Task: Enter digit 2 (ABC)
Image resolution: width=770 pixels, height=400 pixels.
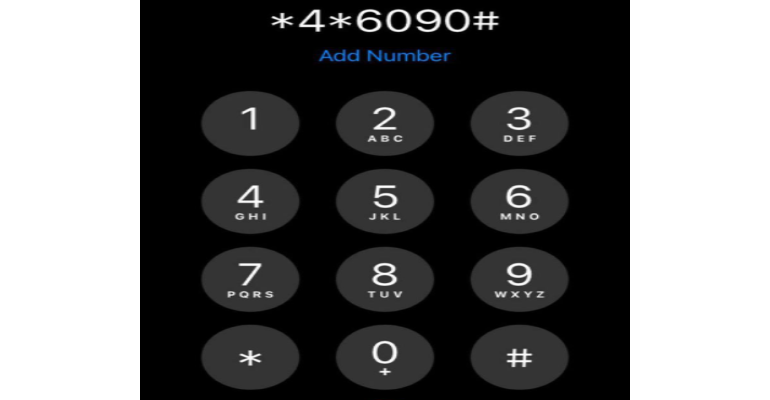Action: [385, 124]
